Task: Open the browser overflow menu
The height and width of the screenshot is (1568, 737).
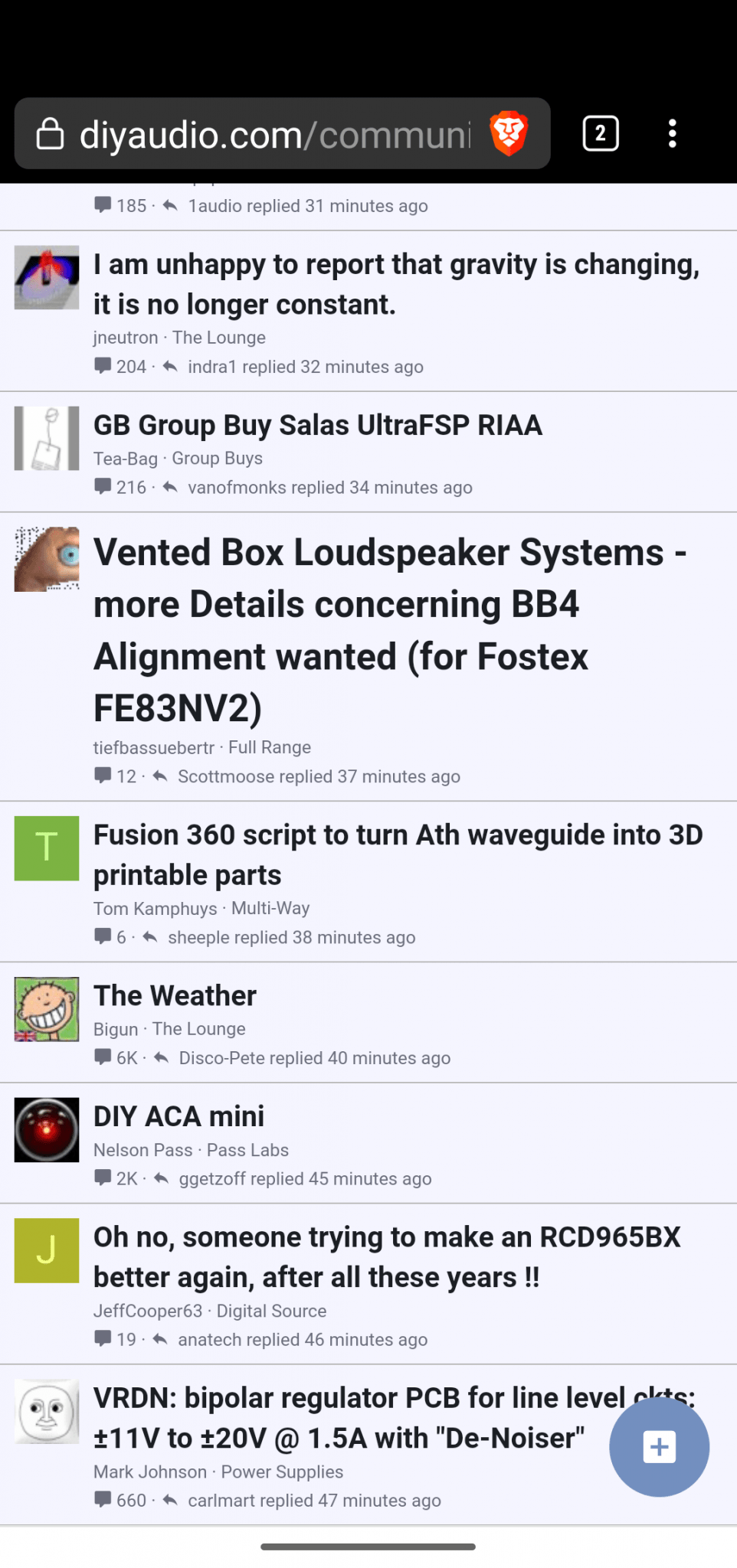Action: pos(672,133)
